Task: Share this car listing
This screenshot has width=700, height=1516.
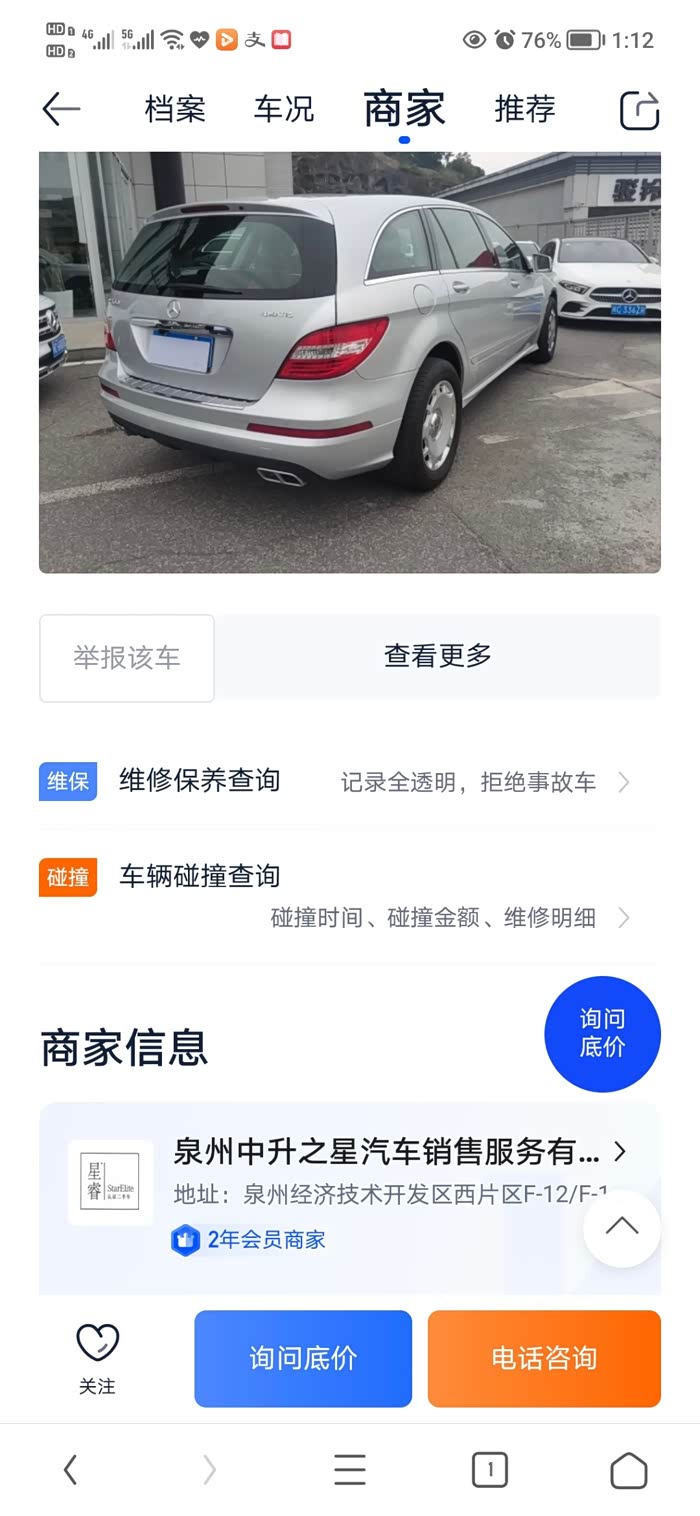Action: point(639,110)
